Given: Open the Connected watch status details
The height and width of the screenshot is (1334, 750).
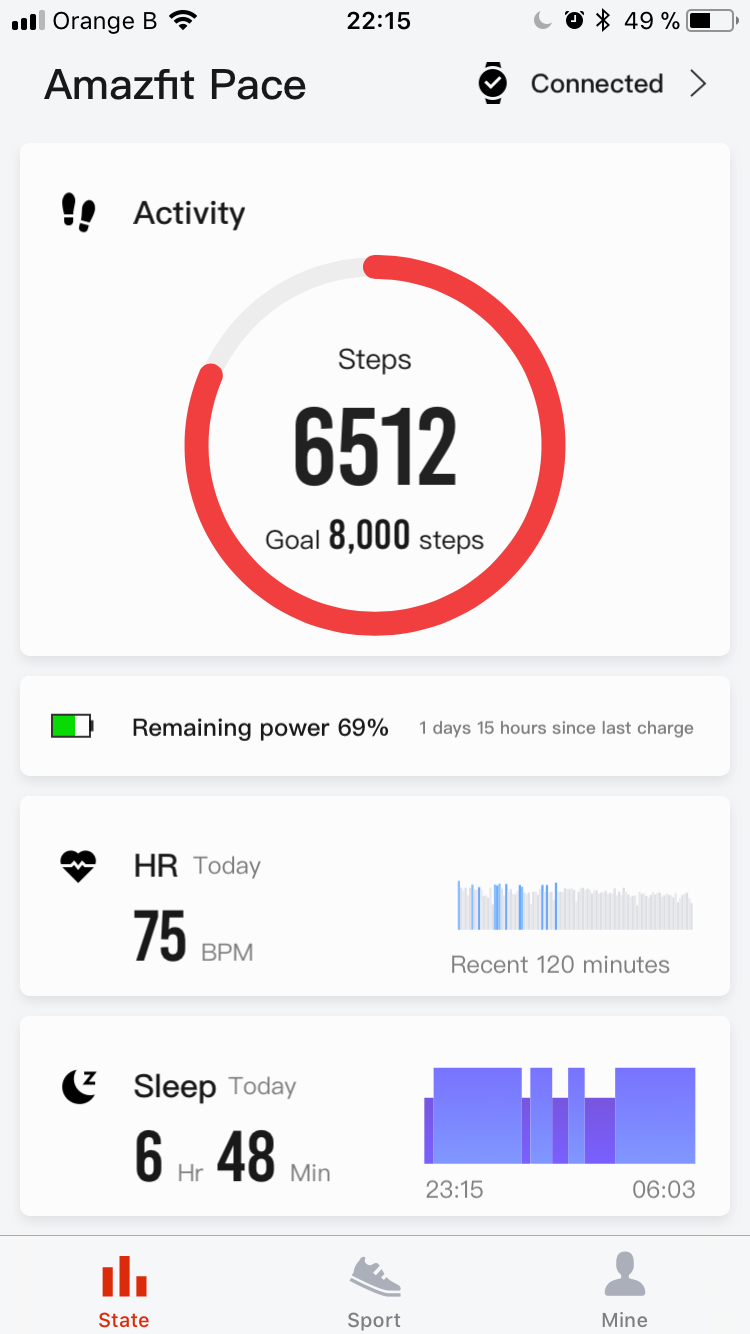Looking at the screenshot, I should click(x=594, y=84).
